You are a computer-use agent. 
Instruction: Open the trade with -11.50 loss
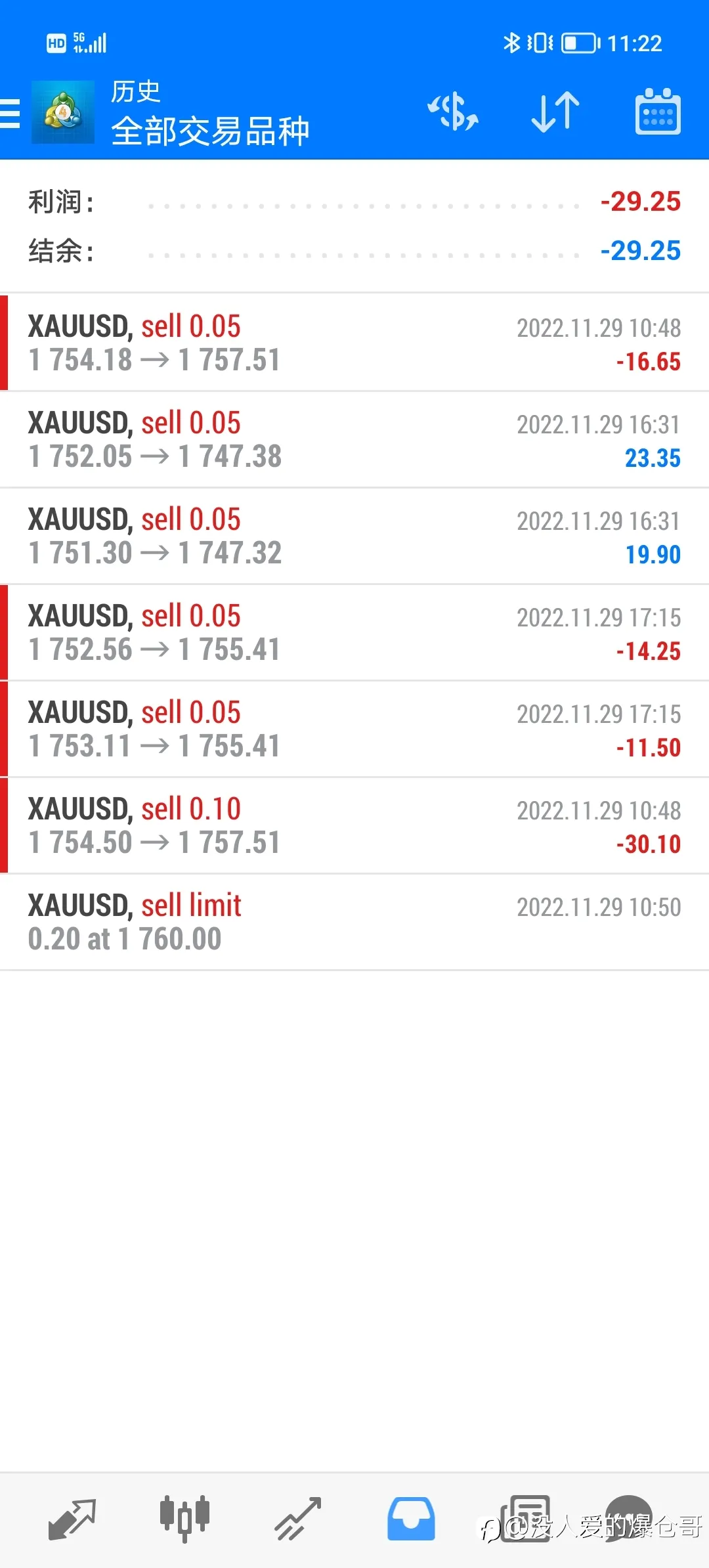(x=354, y=729)
